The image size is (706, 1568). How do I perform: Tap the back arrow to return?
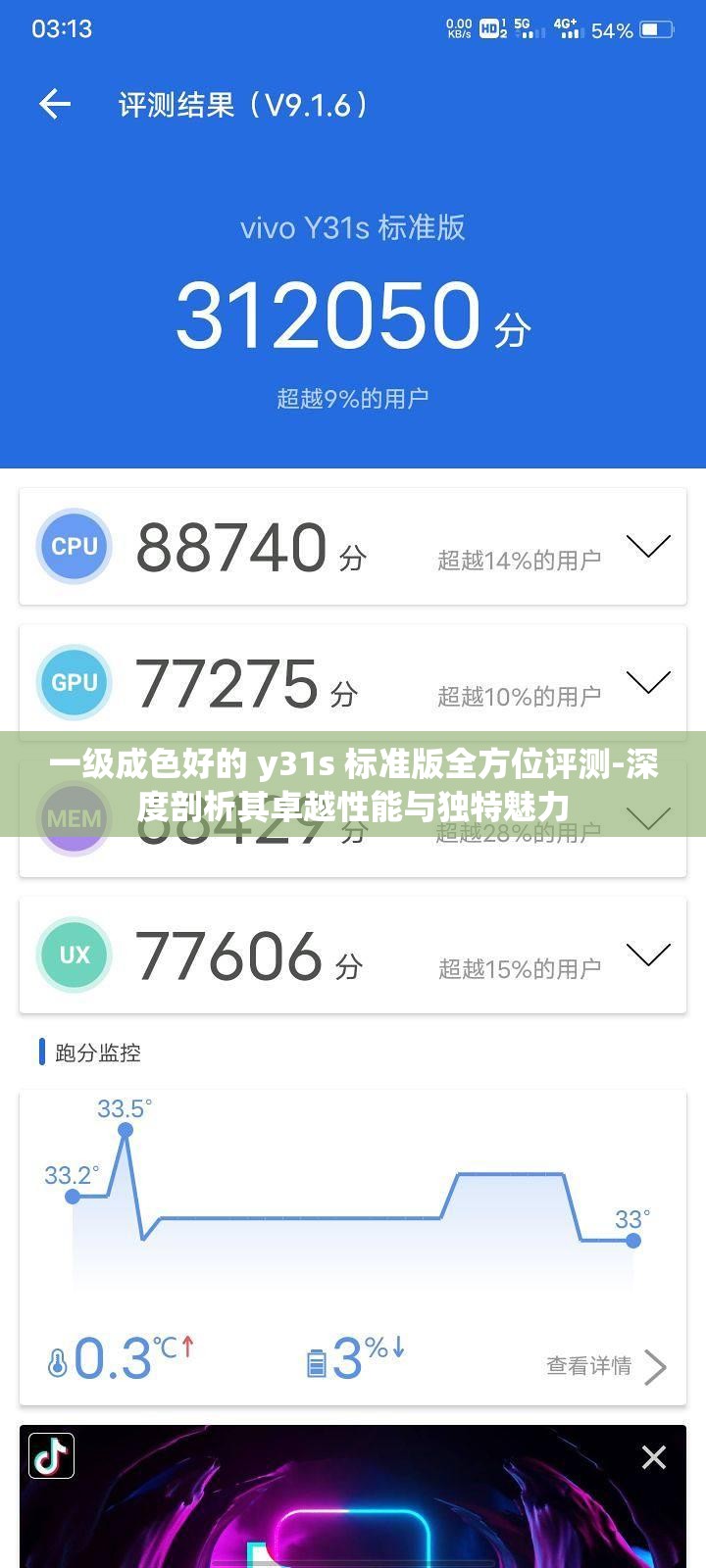54,105
